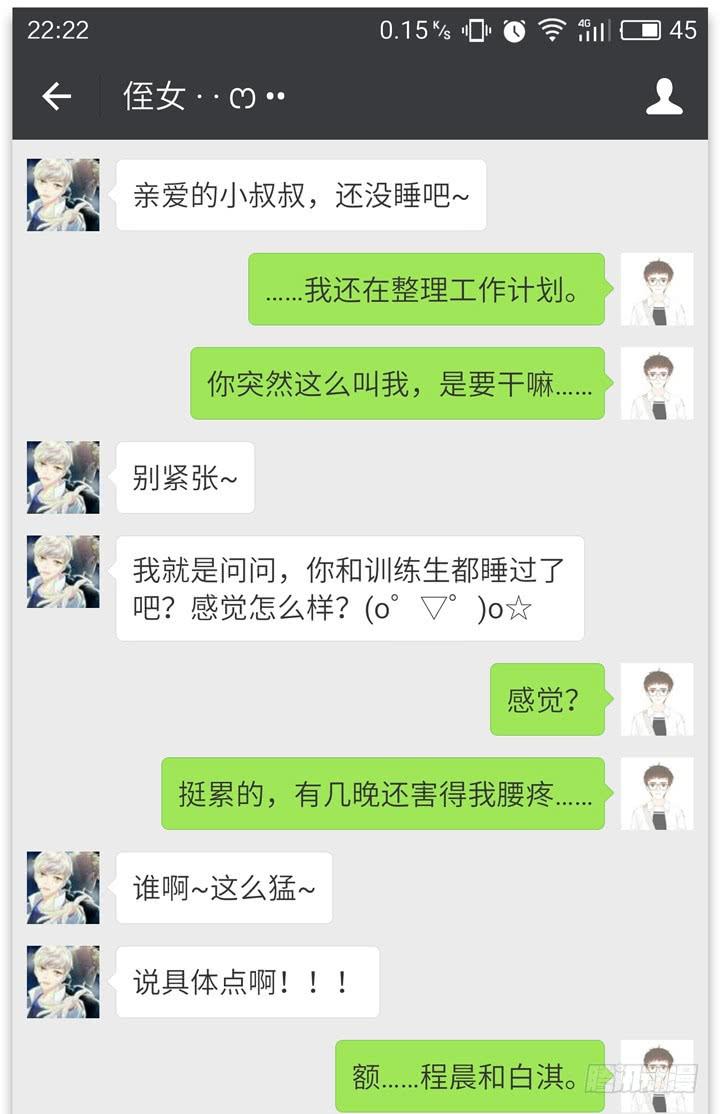This screenshot has width=720, height=1114.
Task: Tap the vibrate mode status icon
Action: (477, 30)
